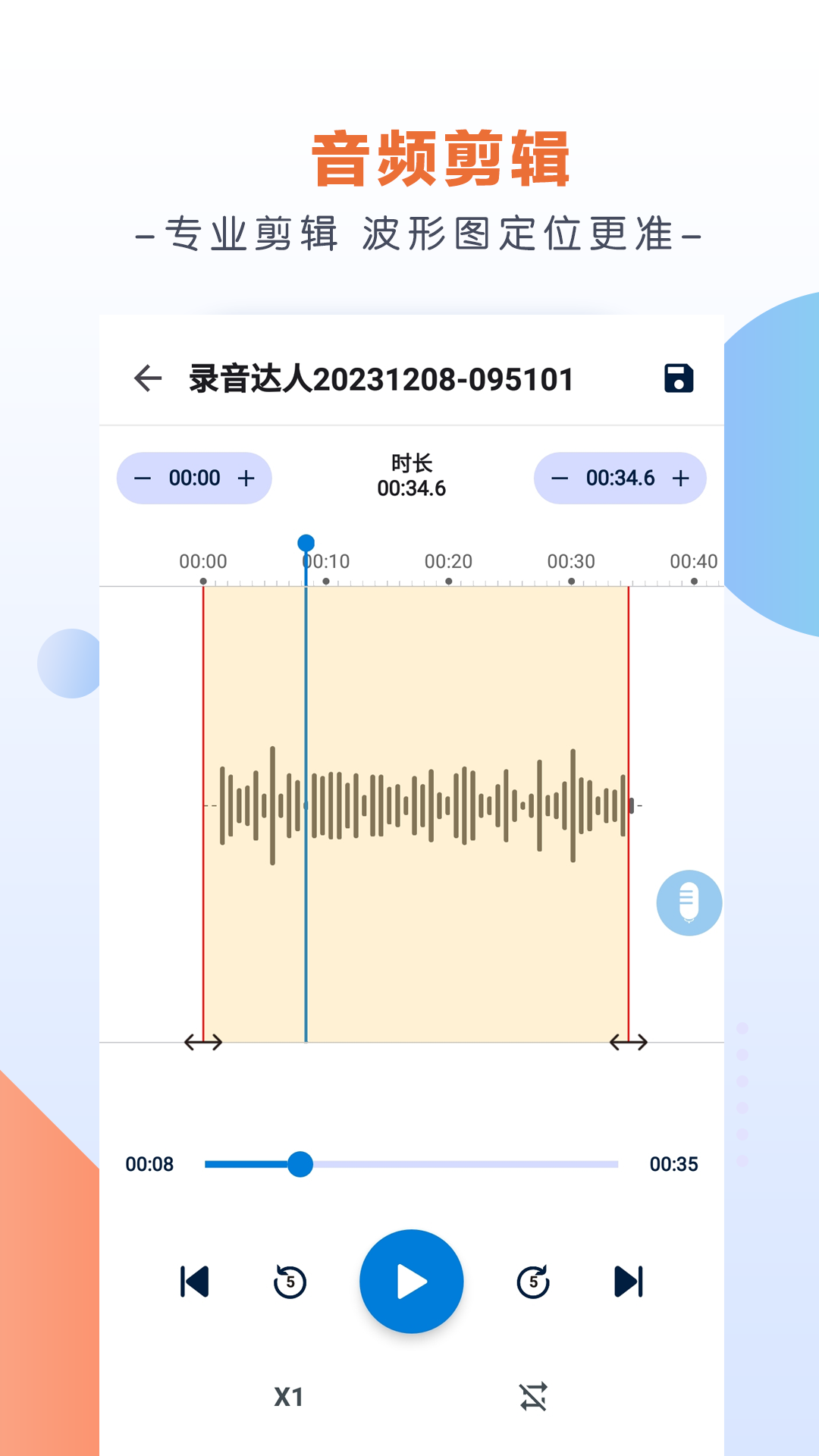
Task: Decrease the end time with minus button
Action: (560, 478)
